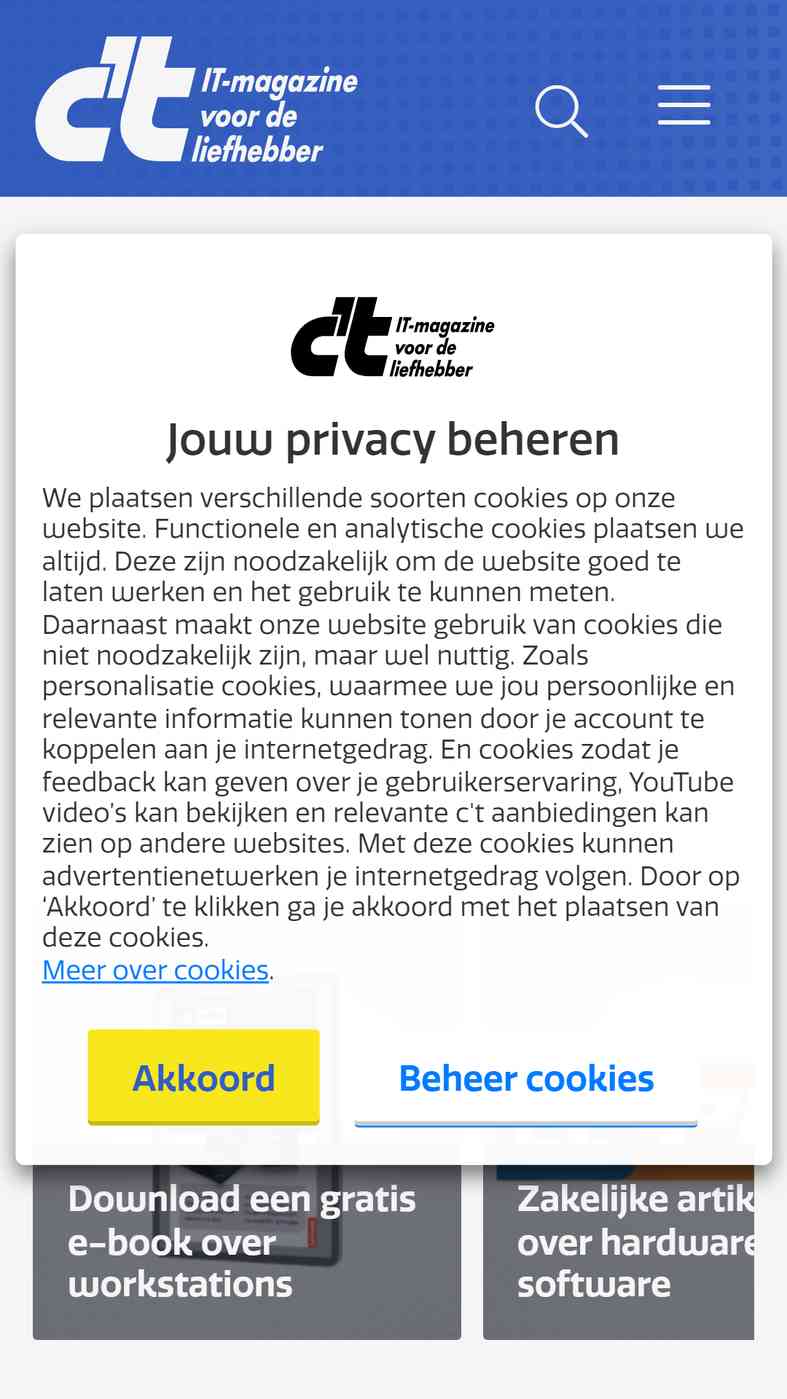Screen dimensions: 787x1399
Task: Open the free workstations e-book card
Action: click(x=247, y=1241)
